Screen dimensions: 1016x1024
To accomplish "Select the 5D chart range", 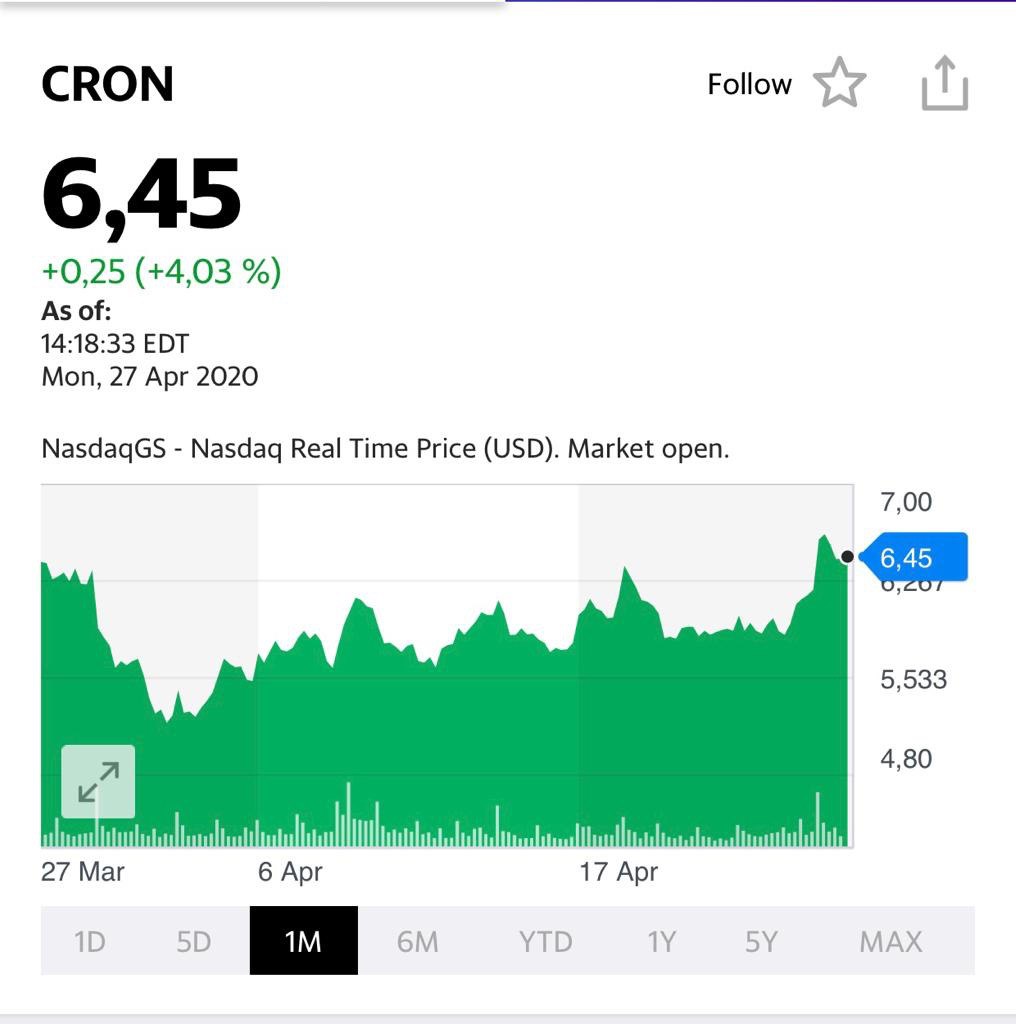I will [193, 942].
